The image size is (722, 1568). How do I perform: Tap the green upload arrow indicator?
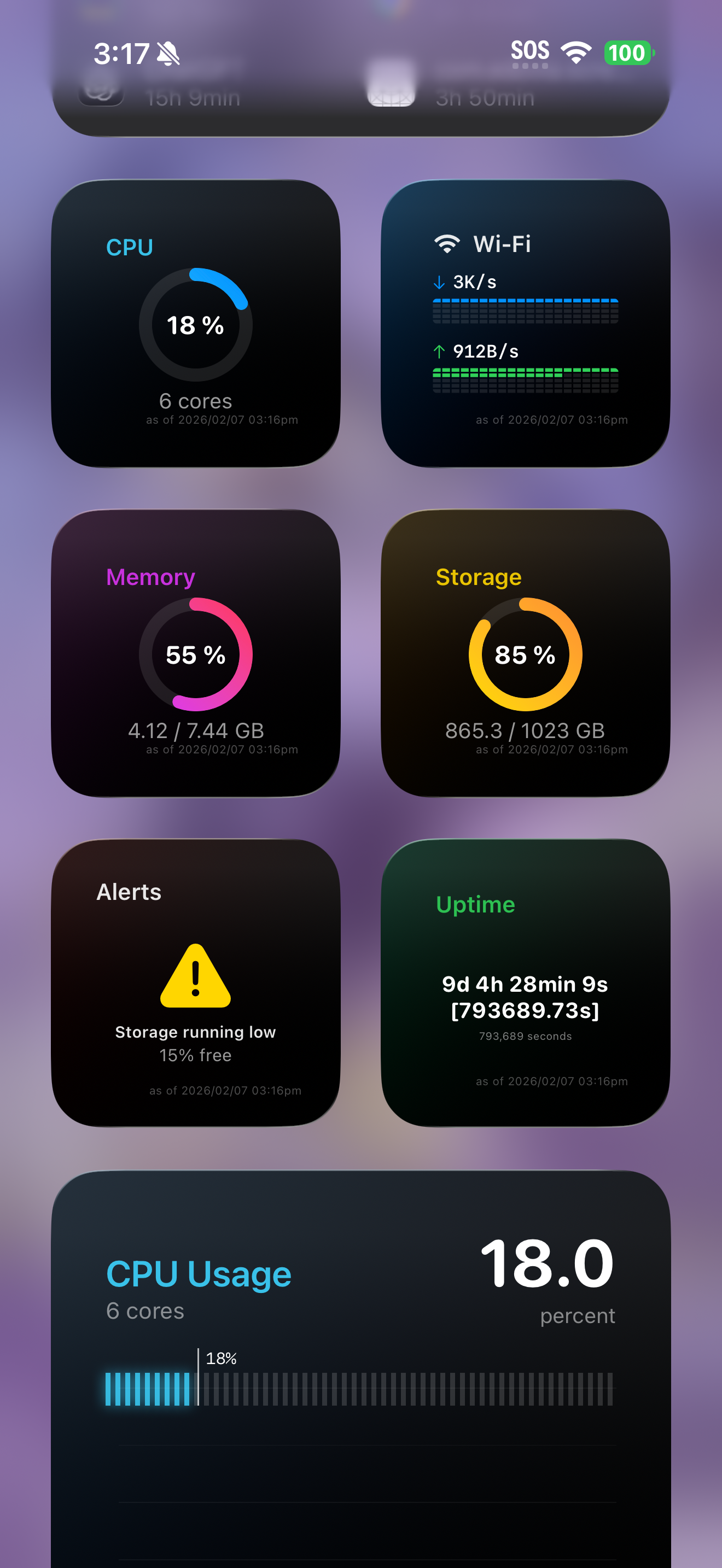[x=439, y=350]
